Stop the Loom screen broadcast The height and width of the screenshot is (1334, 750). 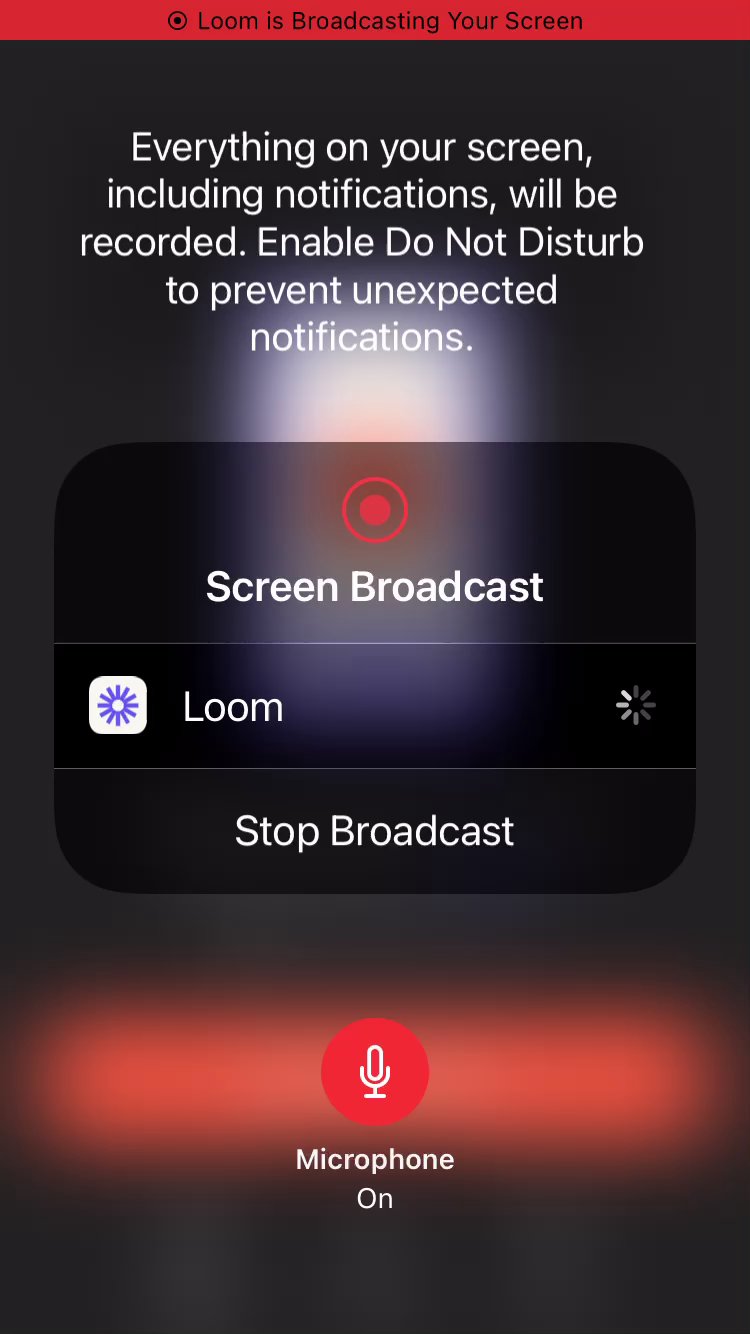(374, 831)
